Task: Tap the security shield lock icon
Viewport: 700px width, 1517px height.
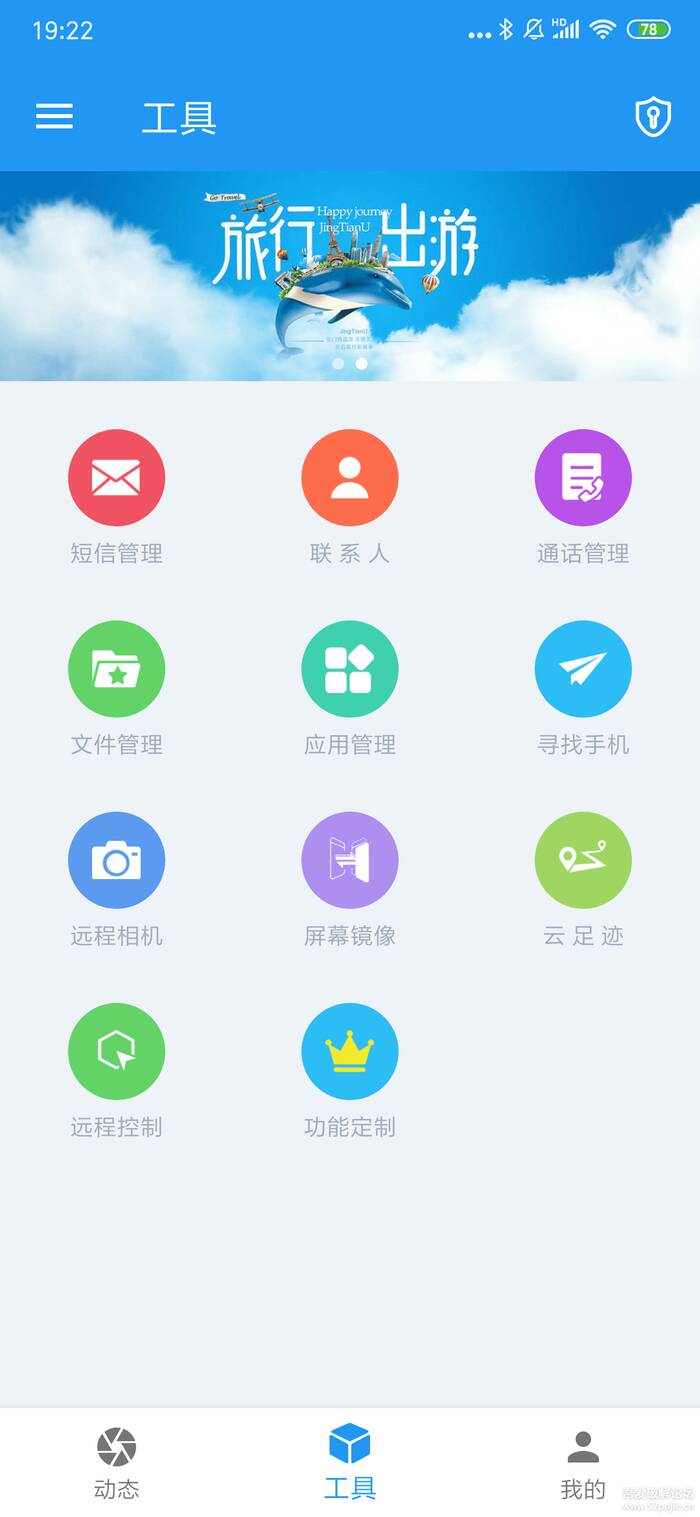Action: 652,117
